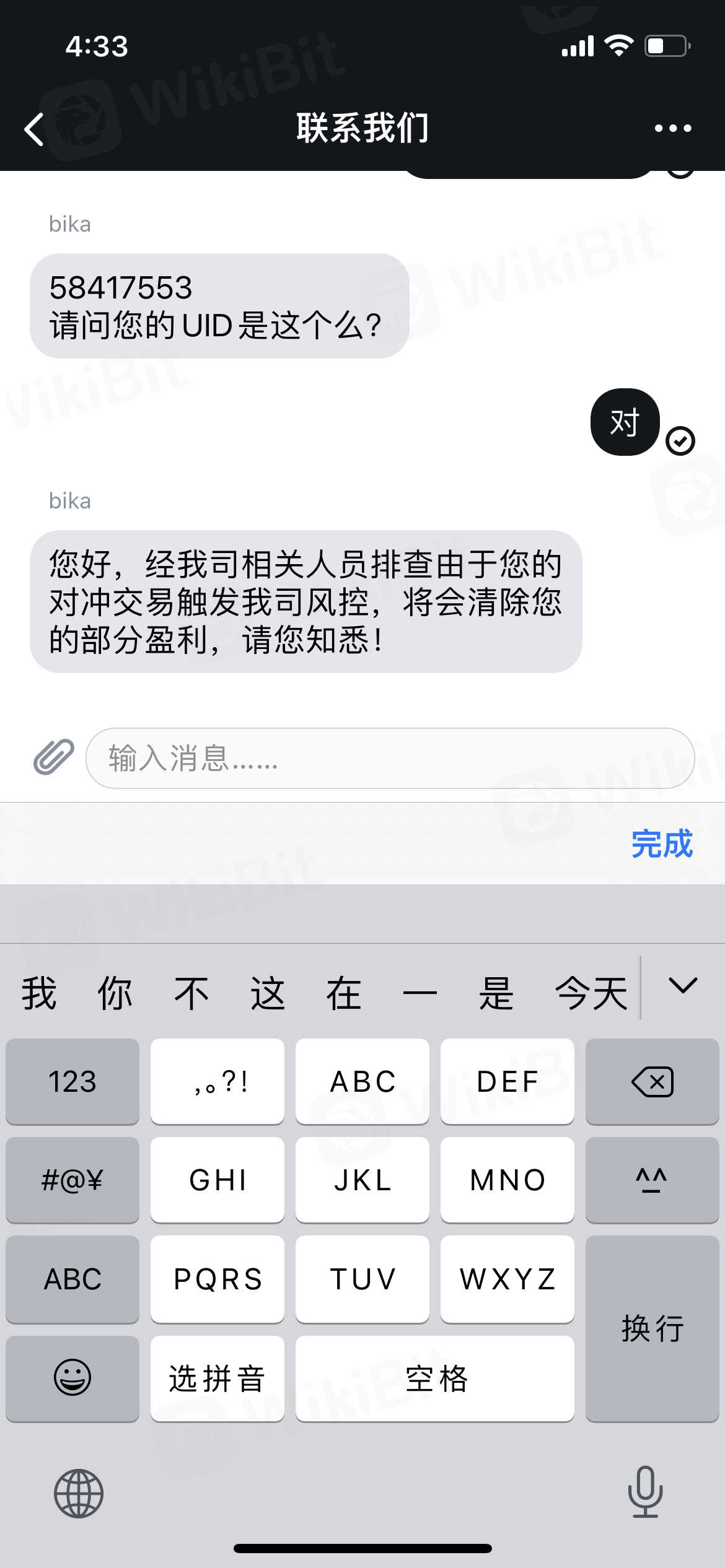Tap 完成 to dismiss the keyboard
This screenshot has height=1568, width=725.
(x=661, y=843)
